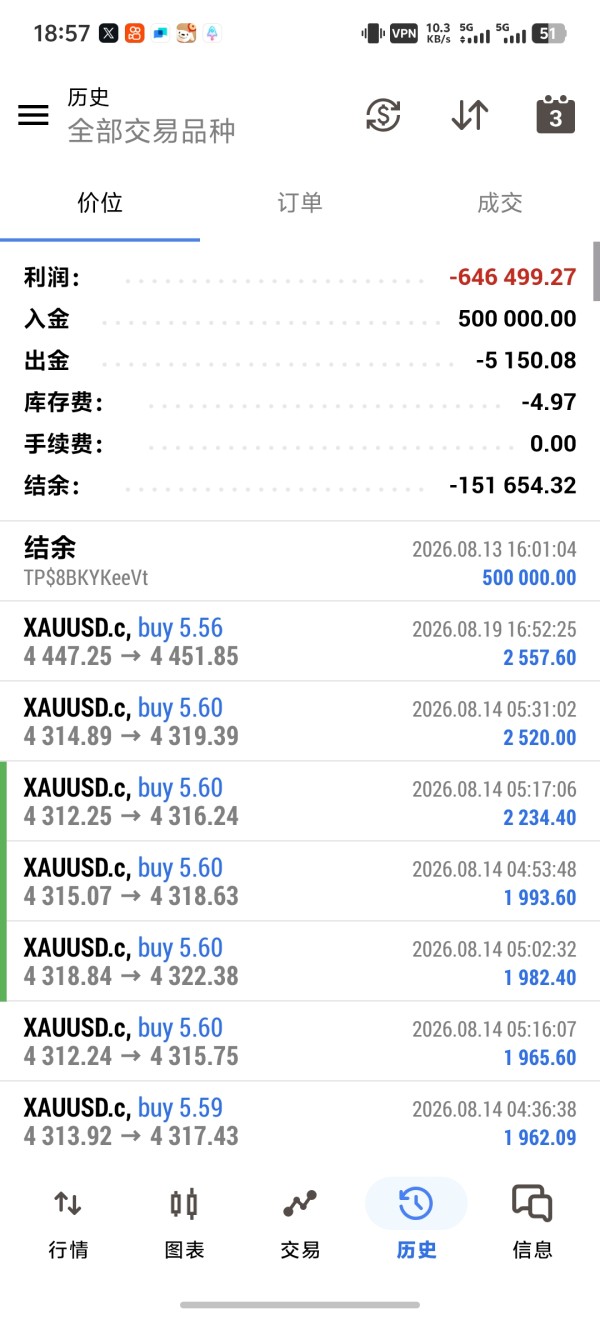This screenshot has height=1320, width=600.
Task: Open the buy 5.59 trade entry
Action: [x=300, y=1120]
